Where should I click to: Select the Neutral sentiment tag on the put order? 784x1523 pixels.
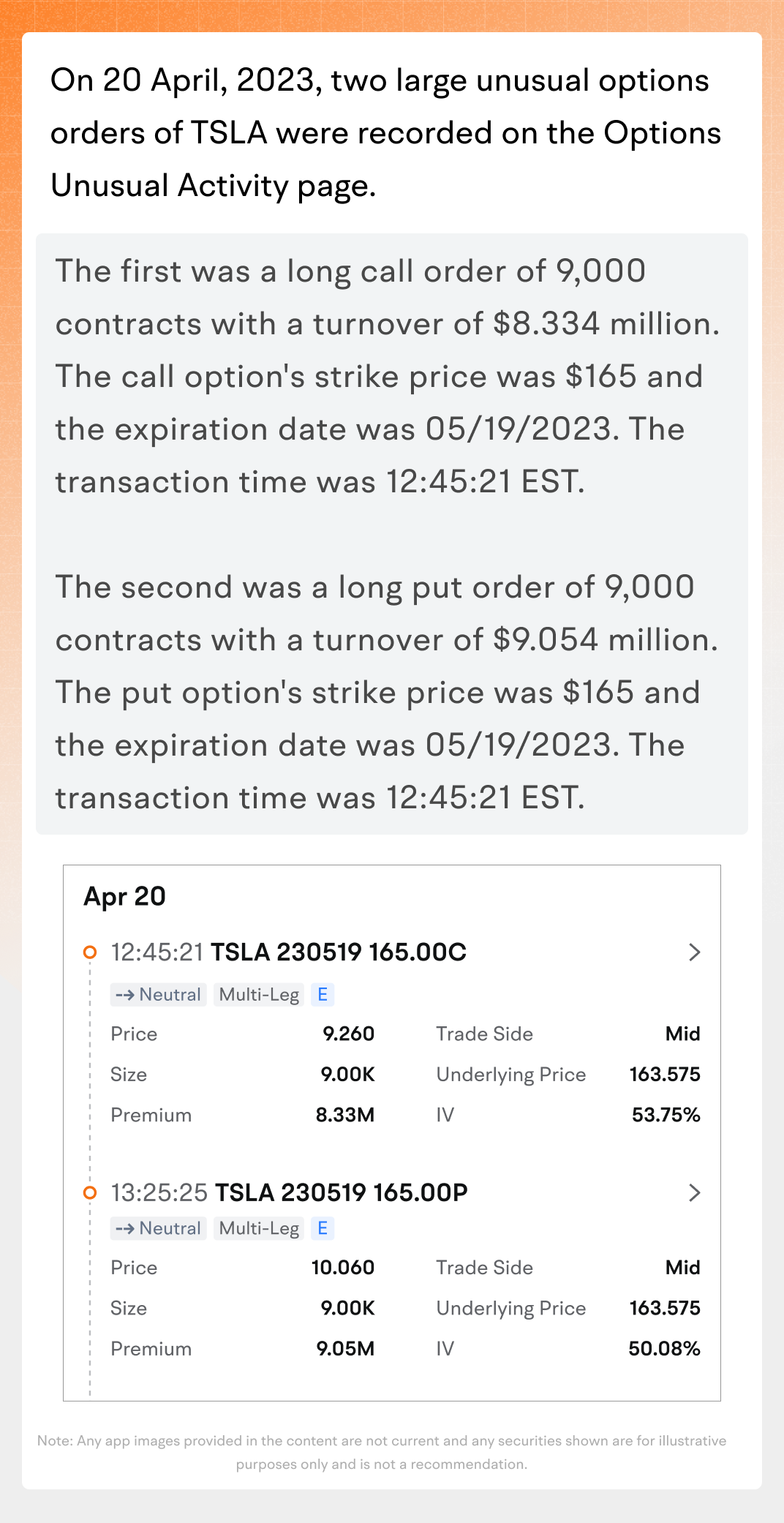click(x=158, y=1229)
